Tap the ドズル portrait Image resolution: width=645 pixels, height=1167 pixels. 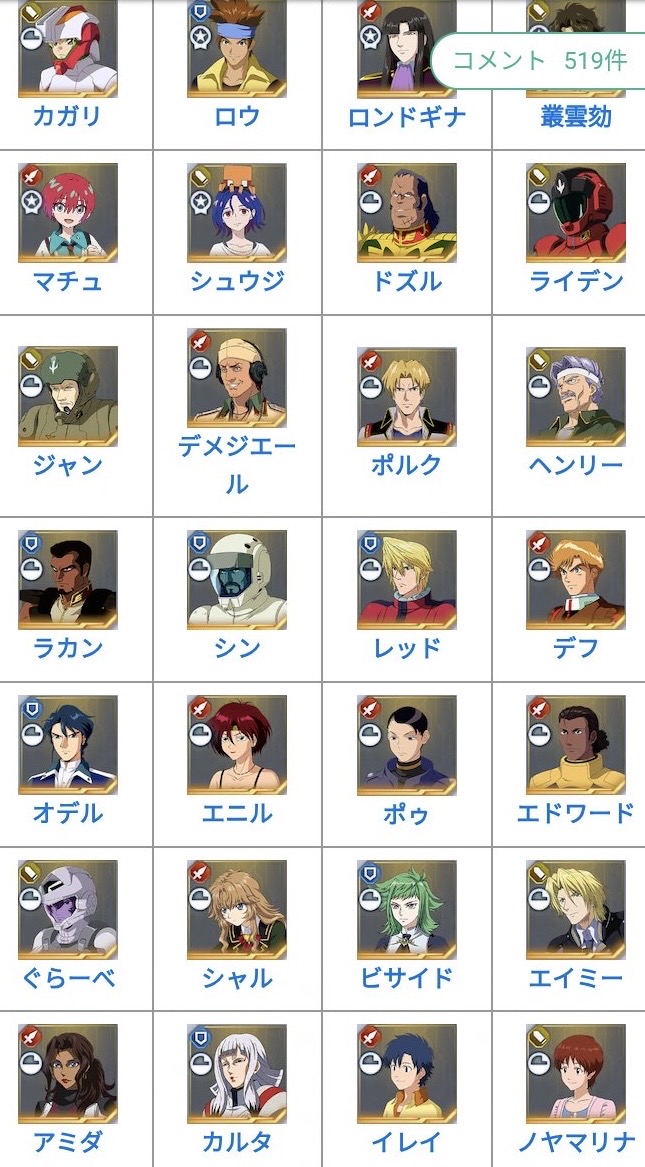tap(406, 213)
